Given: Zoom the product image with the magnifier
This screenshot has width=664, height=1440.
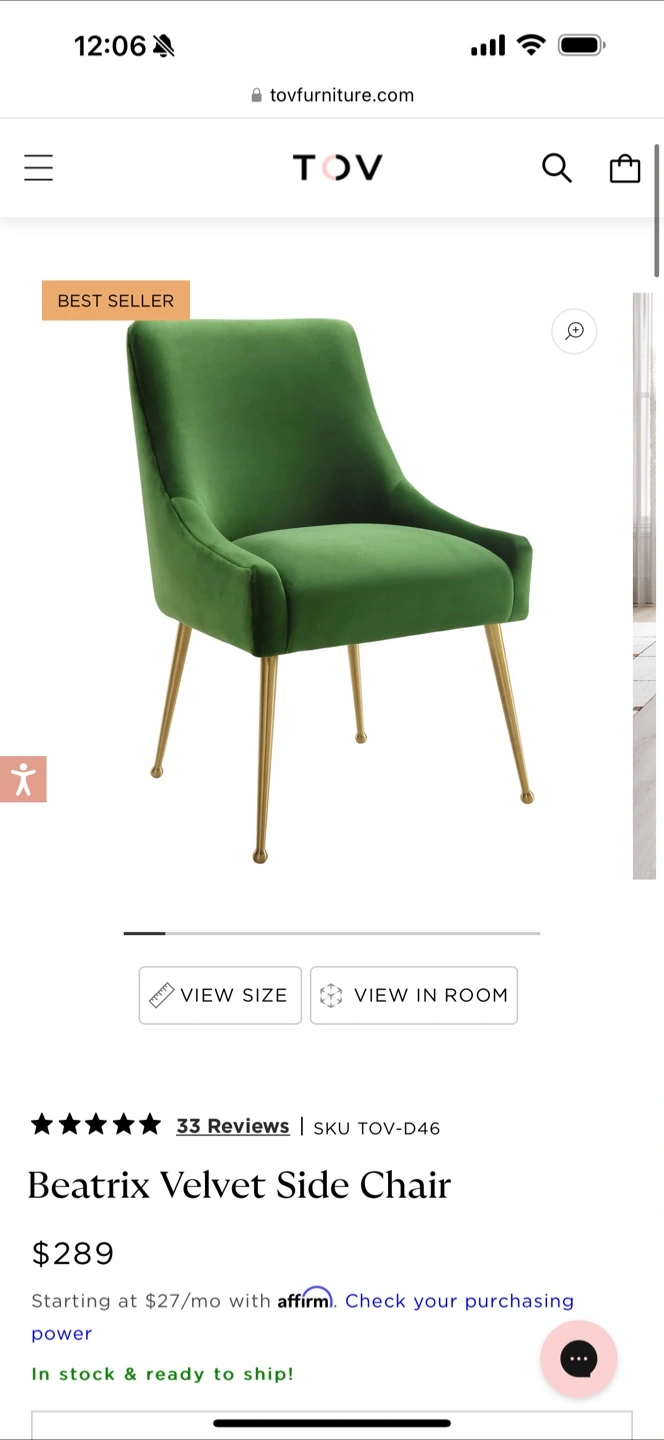Looking at the screenshot, I should (x=574, y=331).
